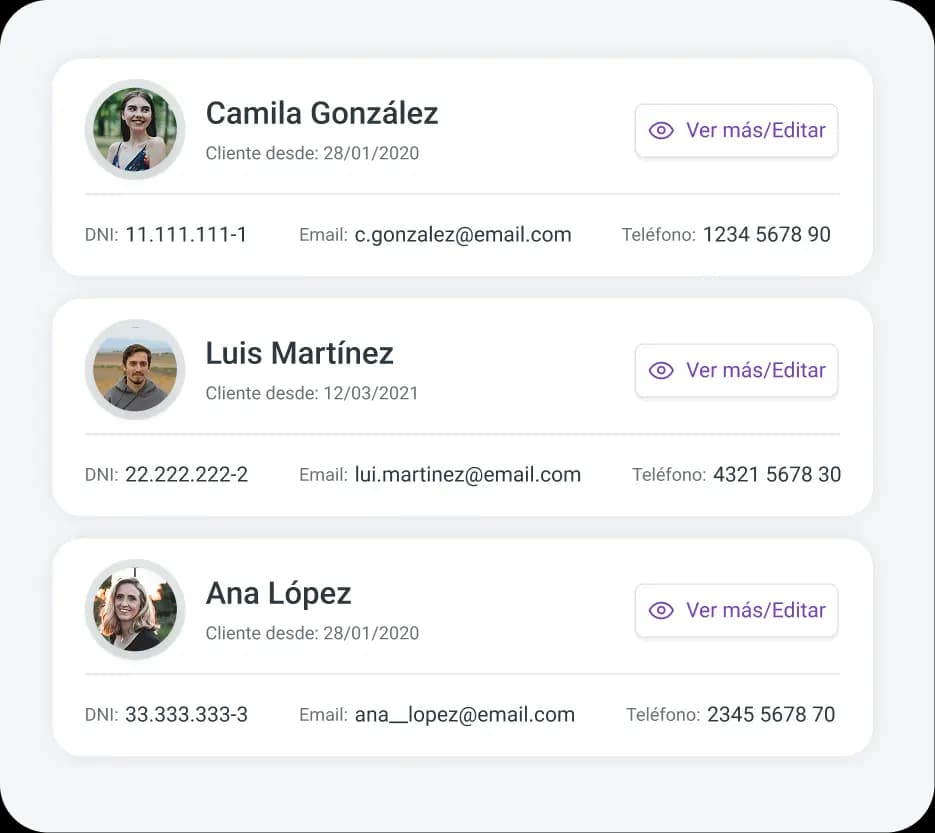The height and width of the screenshot is (833, 935).
Task: Open Ver más/Editar for Ana López
Action: (x=736, y=610)
